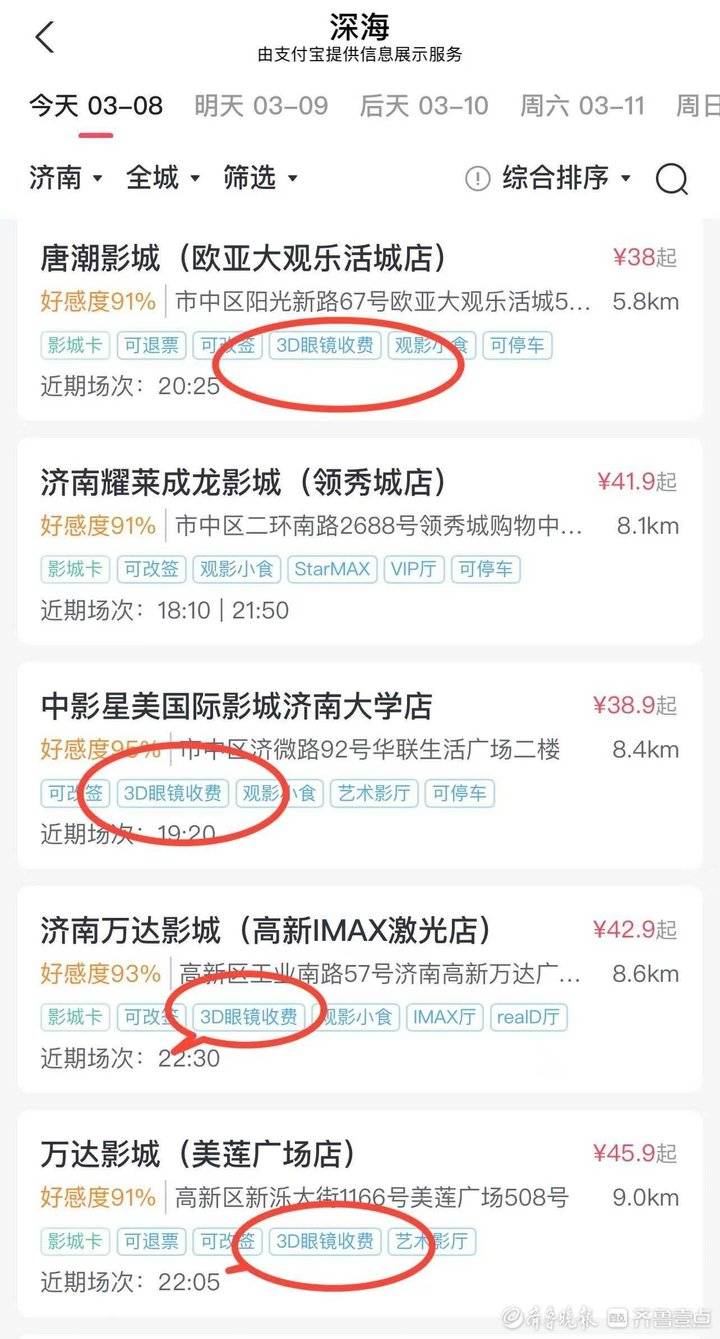Viewport: 720px width, 1339px height.
Task: Select 万达影城（美莲广场店）cinema
Action: (x=198, y=1155)
